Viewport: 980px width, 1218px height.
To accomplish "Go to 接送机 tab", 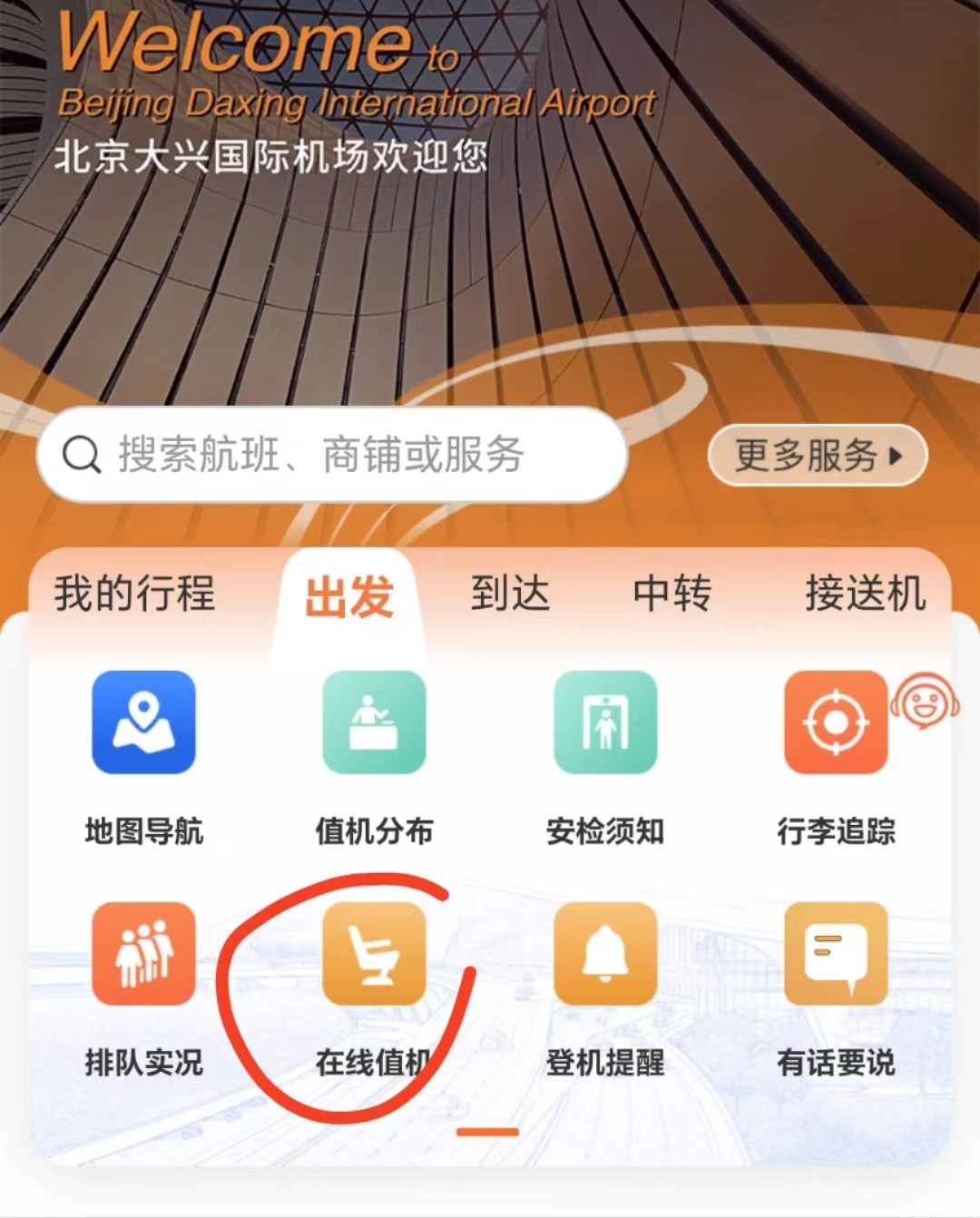I will click(864, 594).
